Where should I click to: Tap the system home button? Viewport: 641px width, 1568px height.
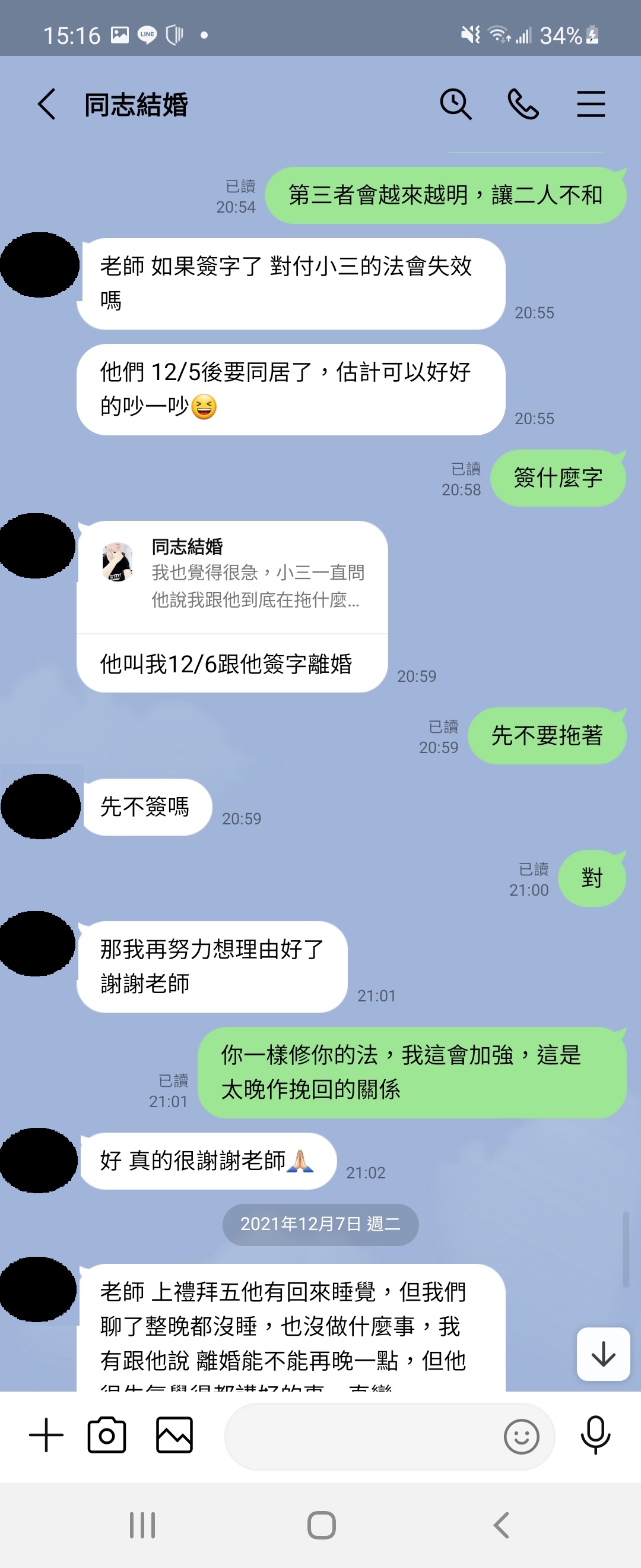(321, 1525)
